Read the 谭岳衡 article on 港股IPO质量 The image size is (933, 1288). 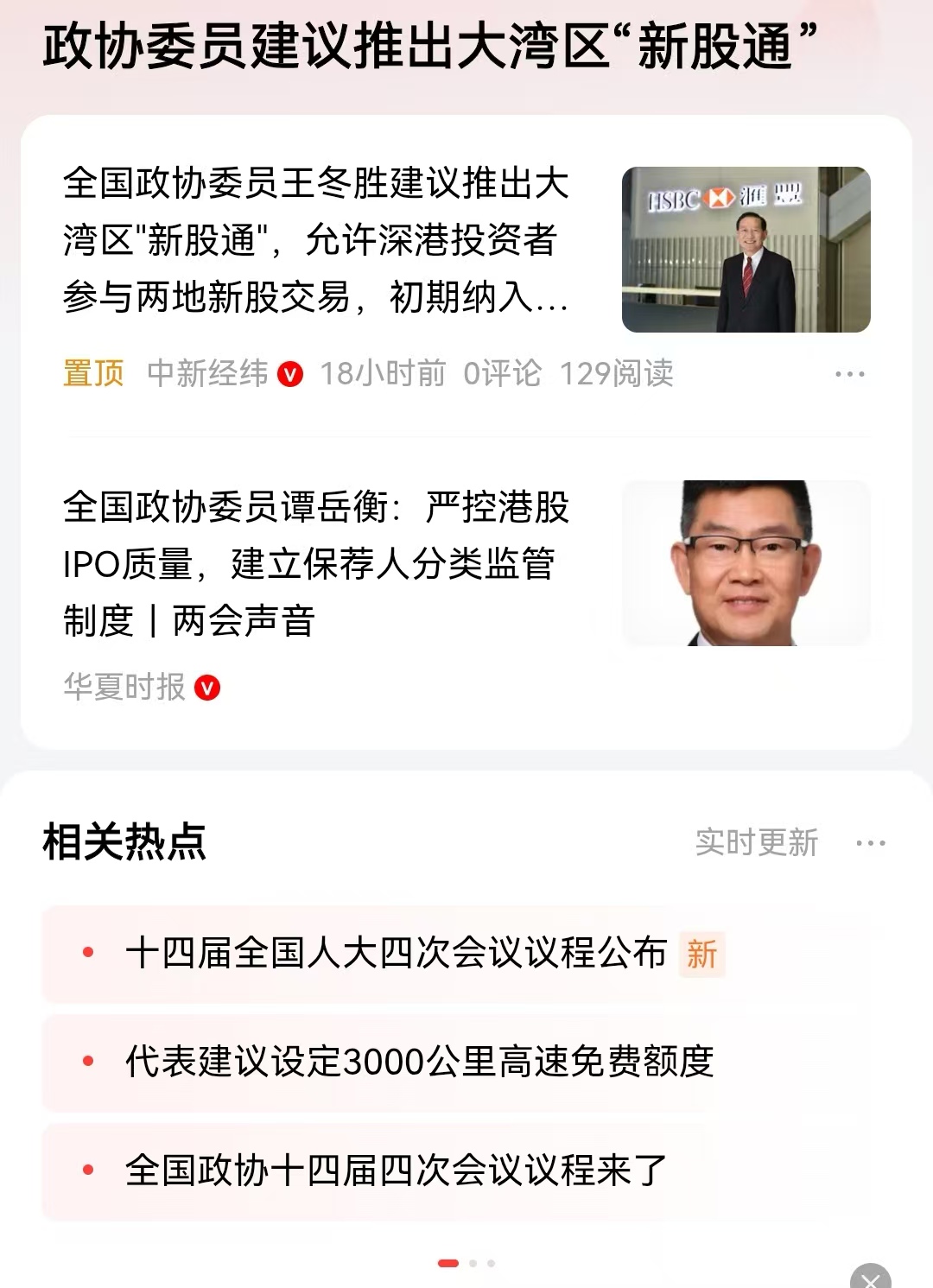(x=315, y=563)
